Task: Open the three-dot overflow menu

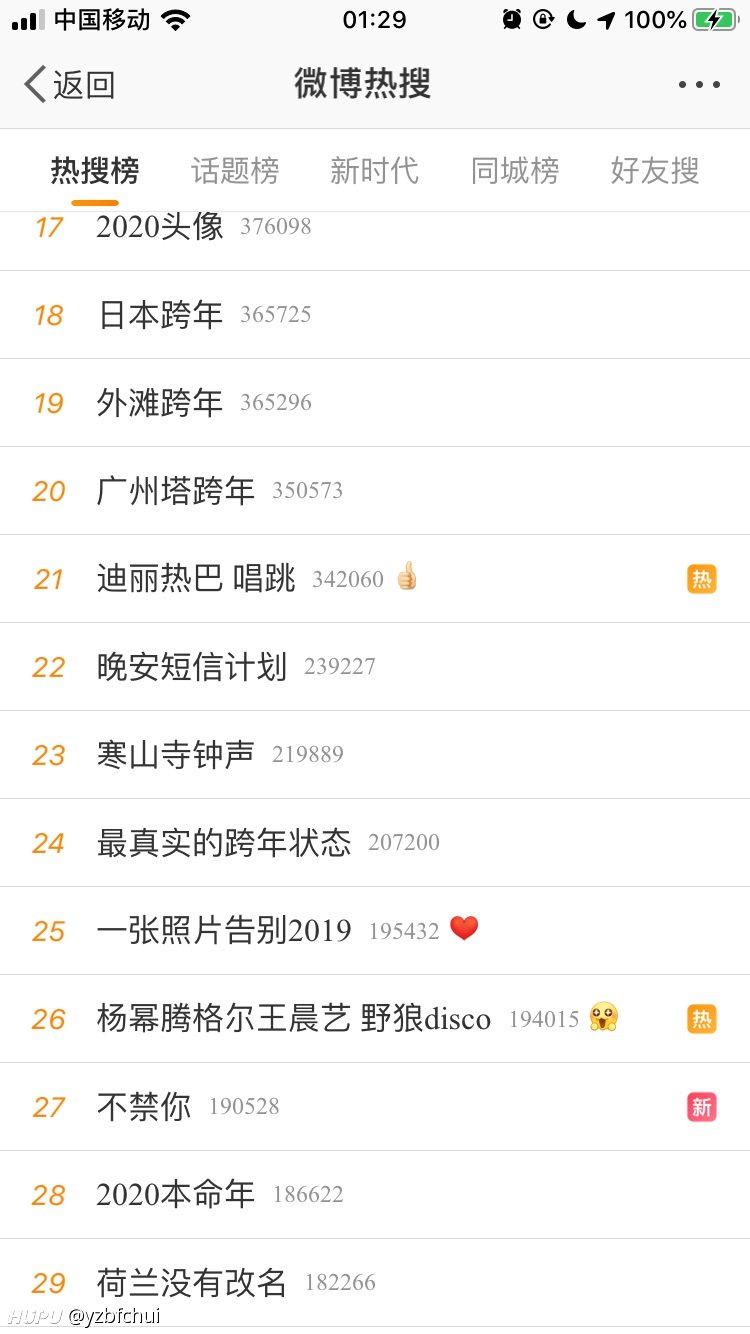Action: 699,85
